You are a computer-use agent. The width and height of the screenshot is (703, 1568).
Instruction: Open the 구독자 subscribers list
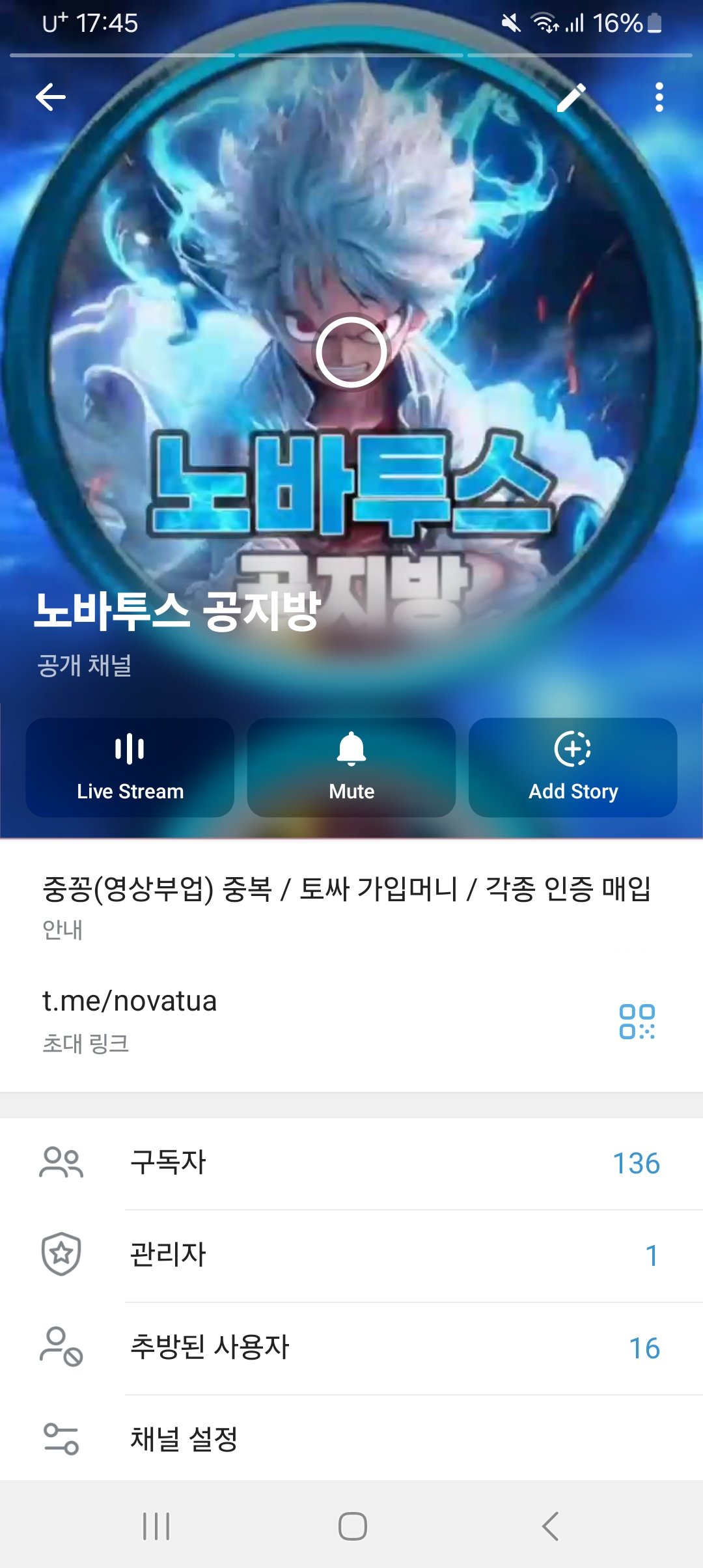pyautogui.click(x=351, y=1163)
